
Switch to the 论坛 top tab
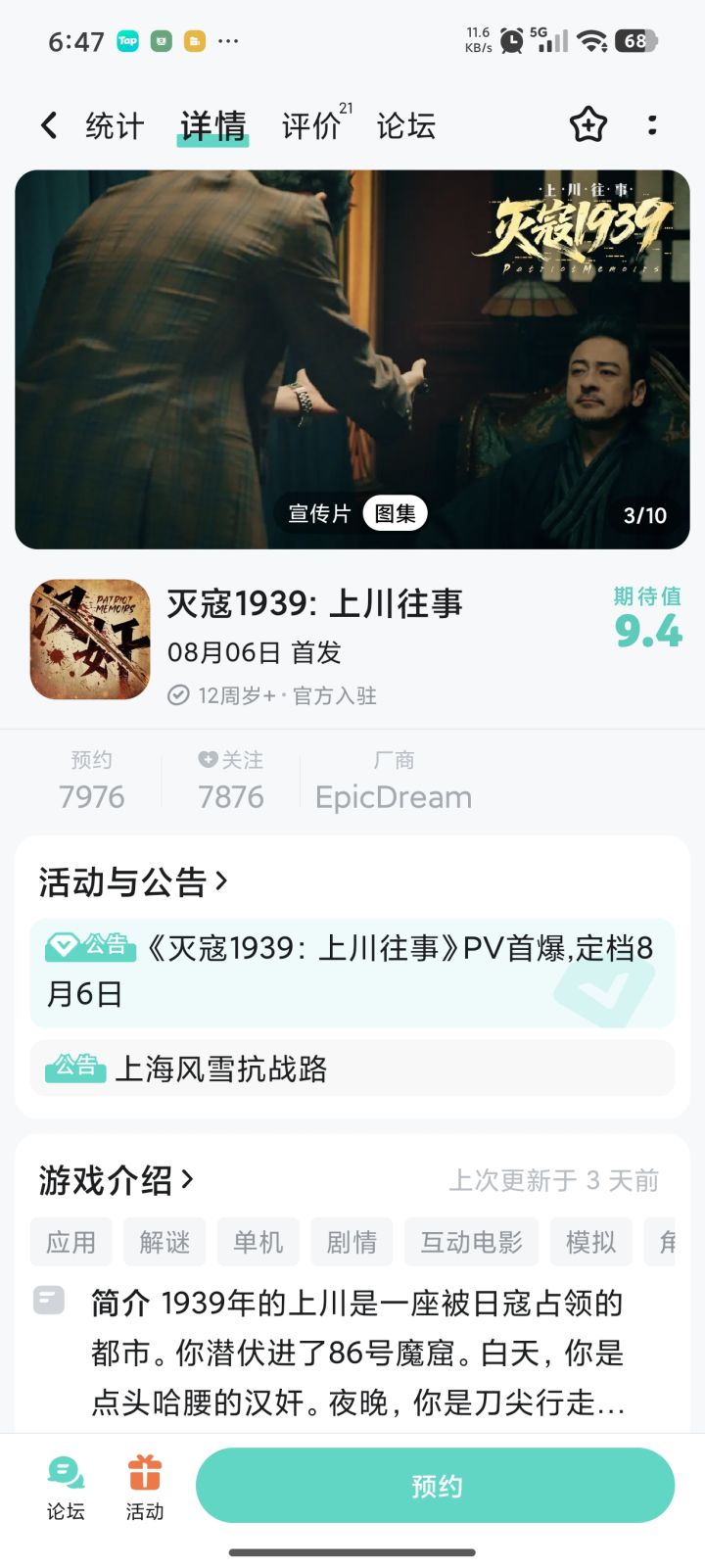[x=406, y=126]
